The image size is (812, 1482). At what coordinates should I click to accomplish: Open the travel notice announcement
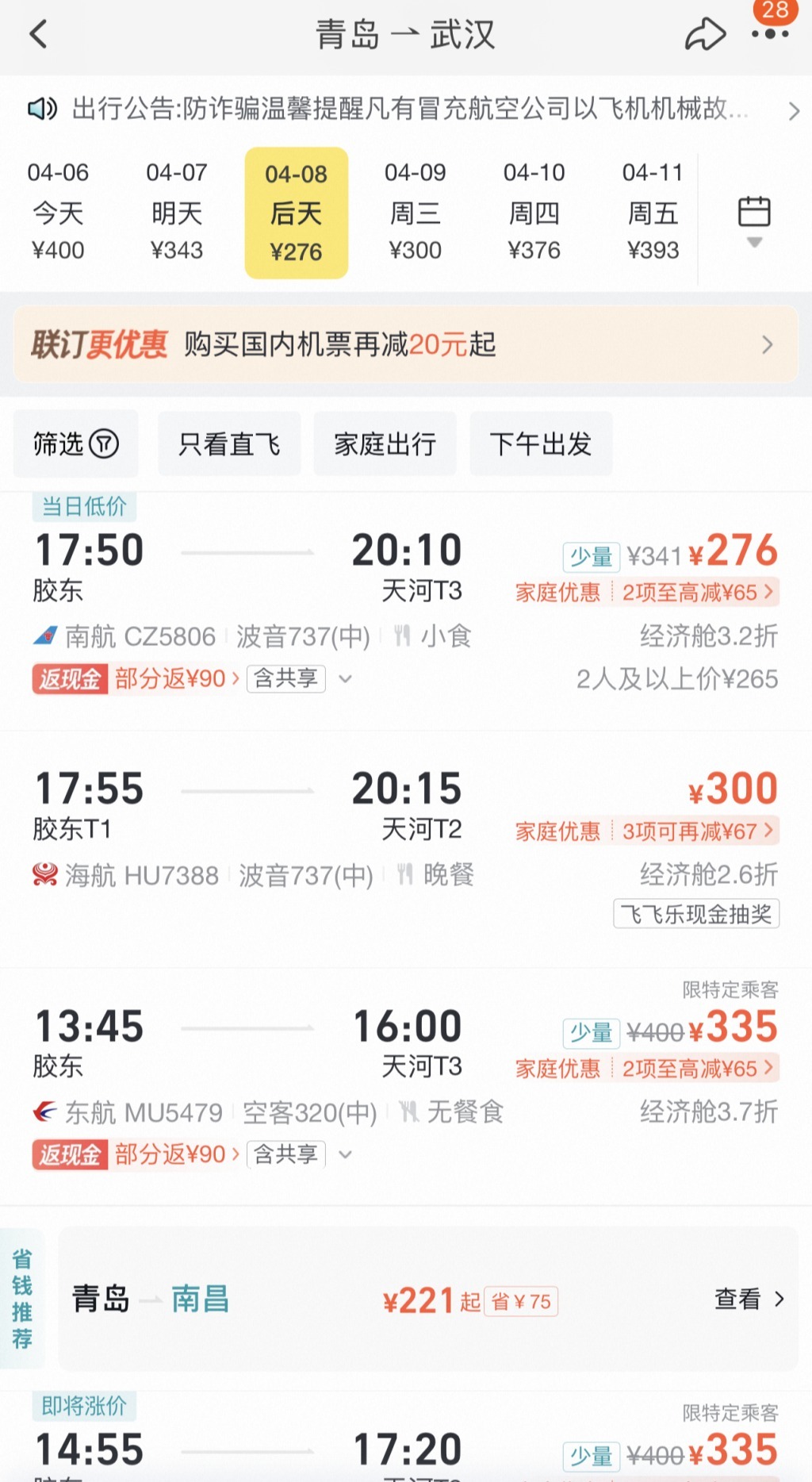[406, 109]
